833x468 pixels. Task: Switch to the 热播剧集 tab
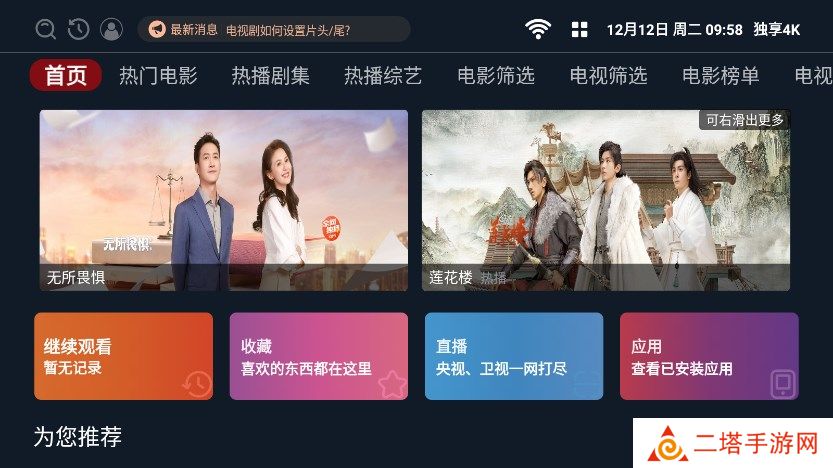(x=270, y=76)
